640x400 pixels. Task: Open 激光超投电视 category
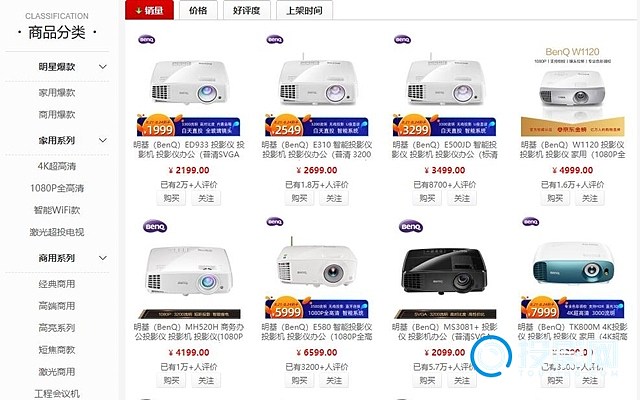[x=56, y=233]
